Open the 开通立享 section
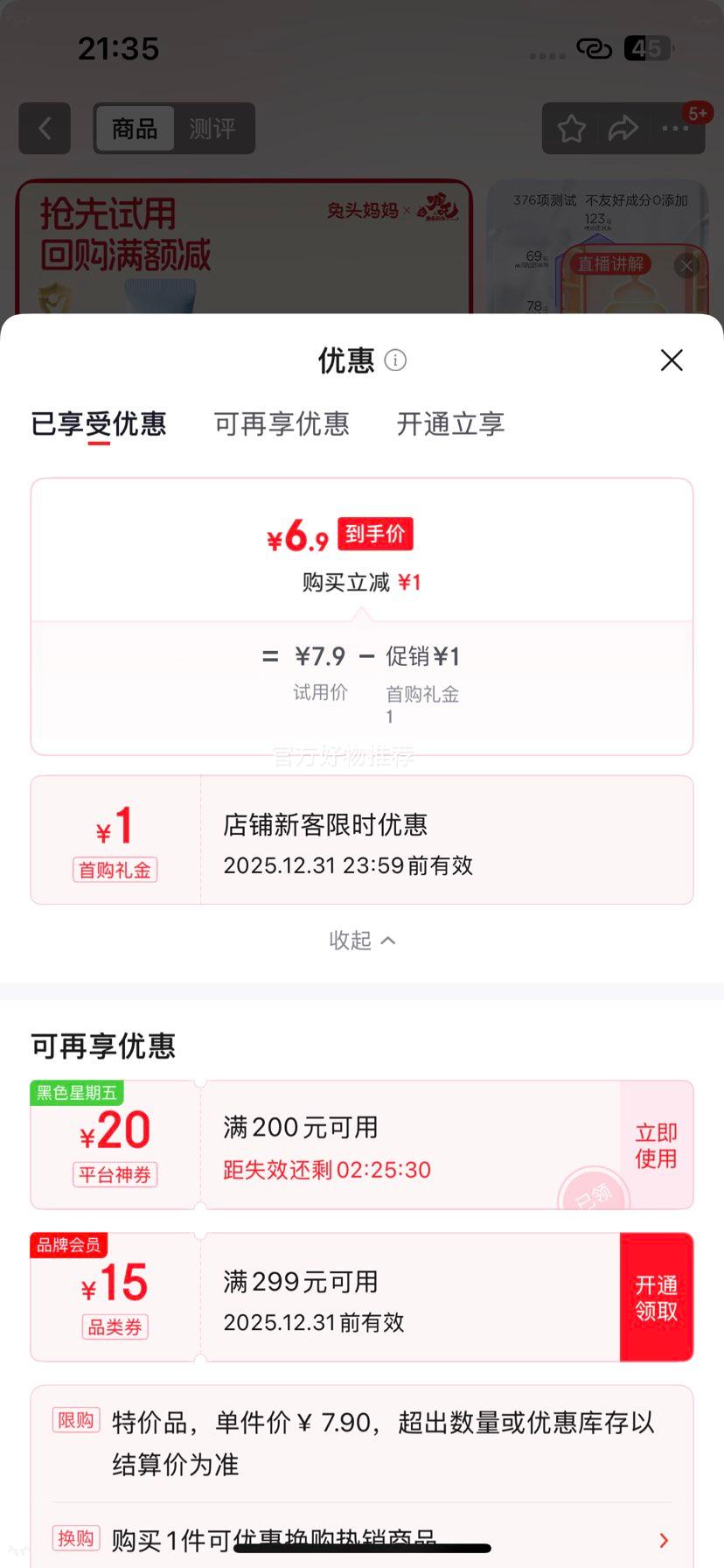The image size is (724, 1568). pyautogui.click(x=449, y=423)
